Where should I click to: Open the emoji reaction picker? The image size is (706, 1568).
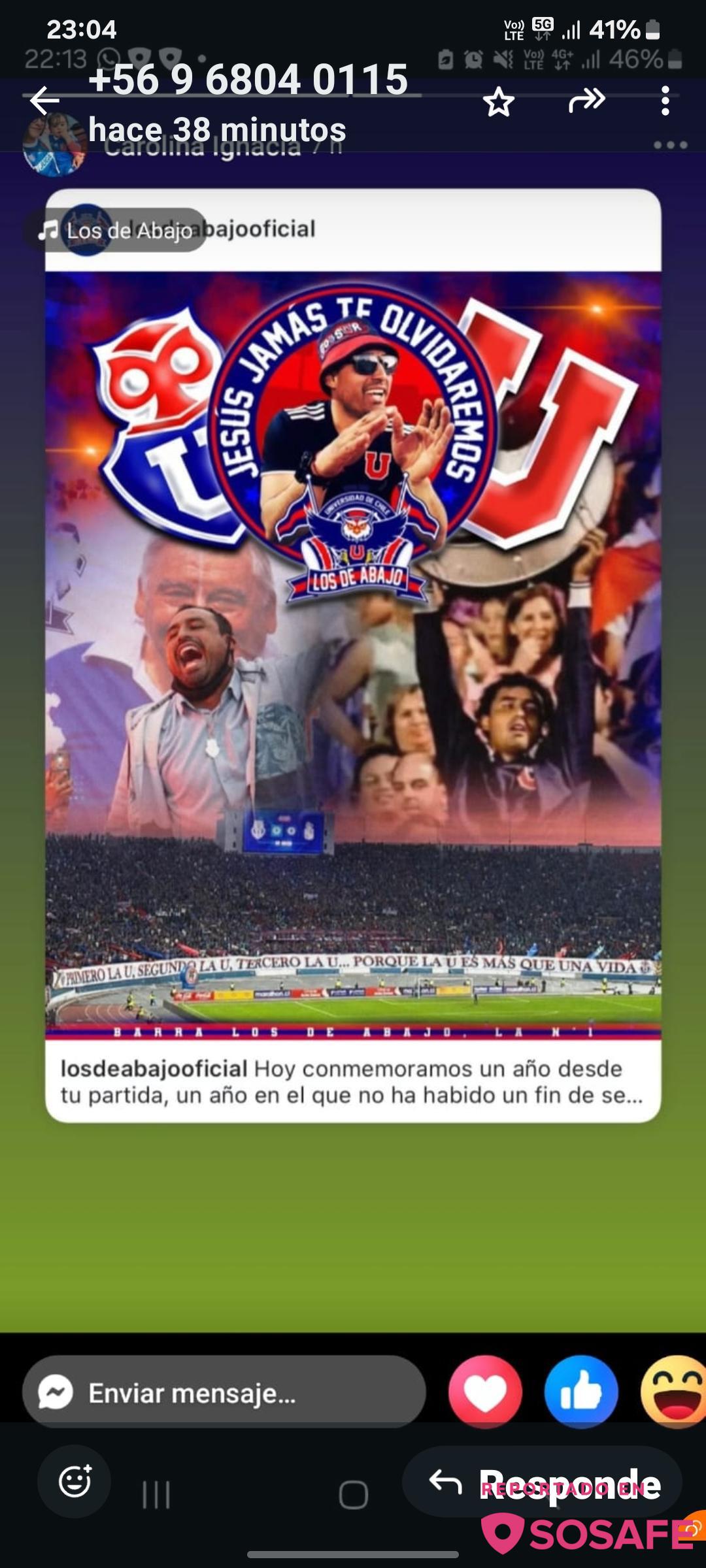[x=75, y=1480]
